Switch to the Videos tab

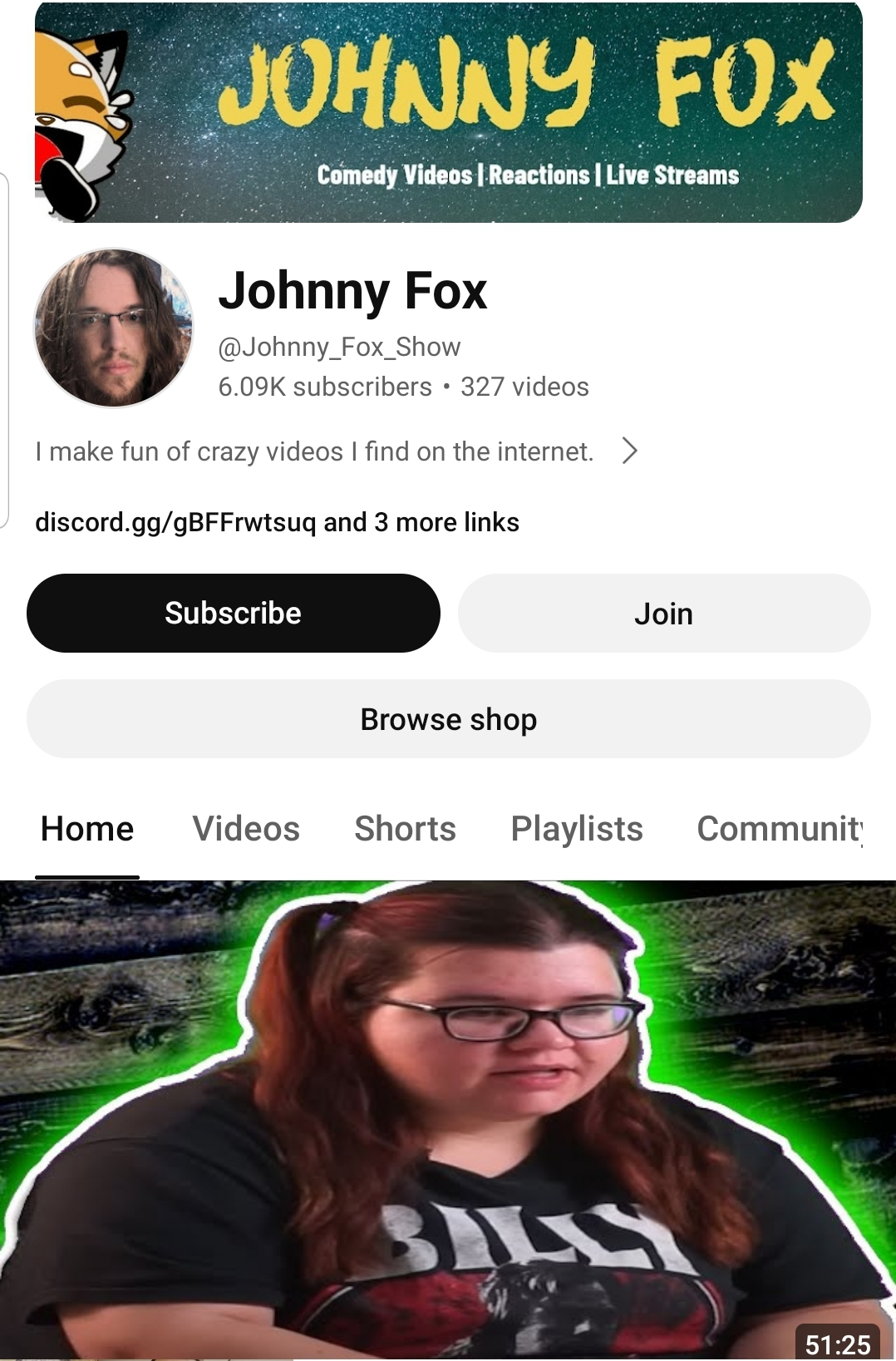[x=246, y=829]
